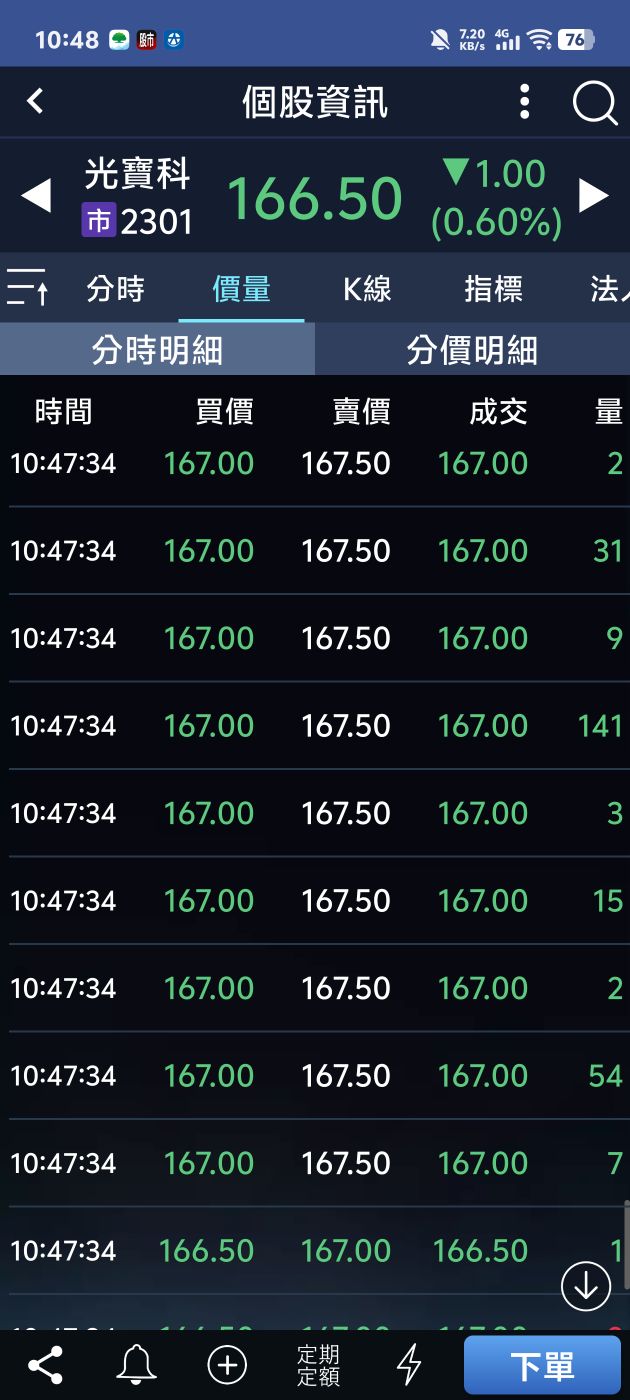Open the search magnifier icon
Image resolution: width=630 pixels, height=1400 pixels.
coord(595,102)
